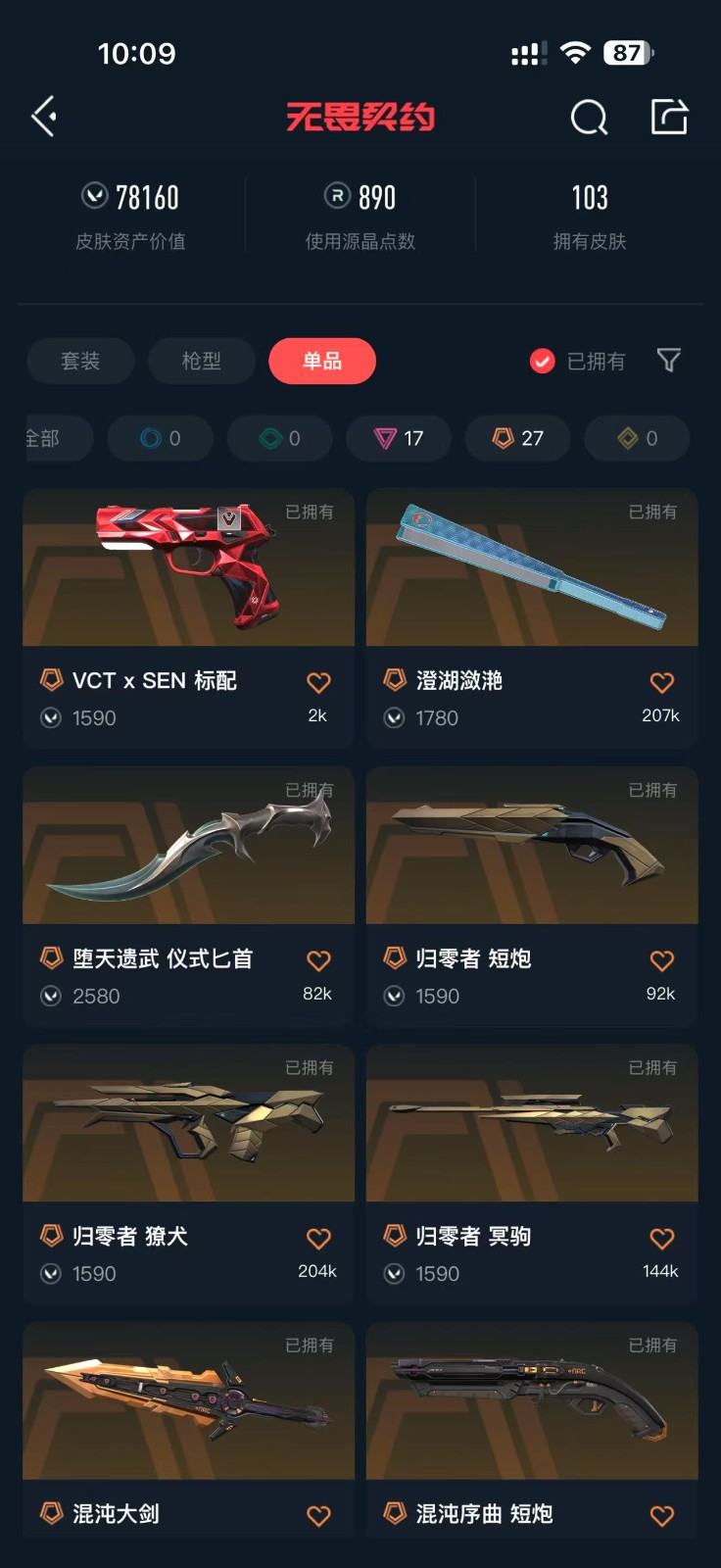Like the 归零者 獠犬 skin
721x1568 pixels.
(x=318, y=1239)
